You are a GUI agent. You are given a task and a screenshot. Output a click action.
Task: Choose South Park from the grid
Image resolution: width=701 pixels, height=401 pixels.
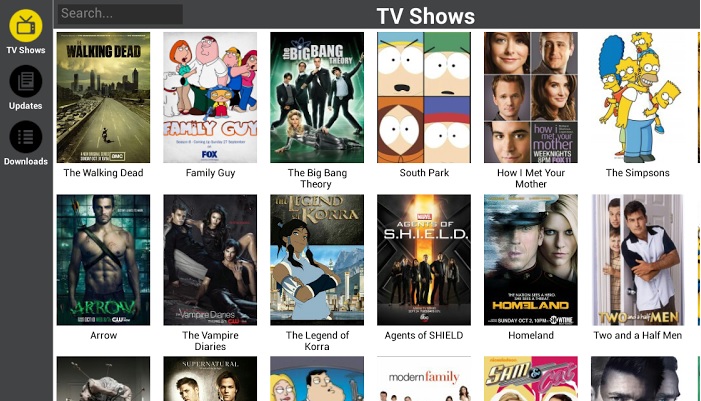(x=424, y=98)
